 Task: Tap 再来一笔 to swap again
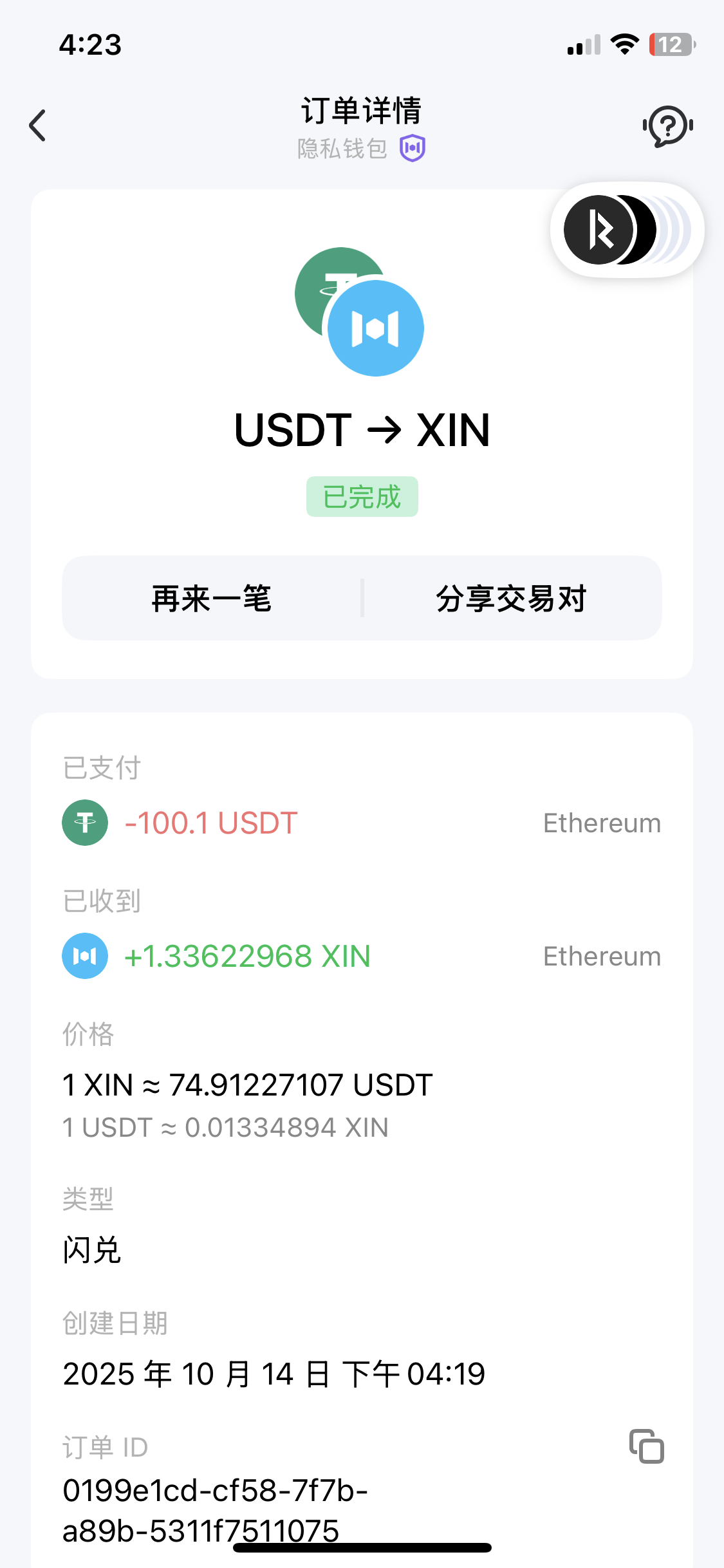[212, 598]
